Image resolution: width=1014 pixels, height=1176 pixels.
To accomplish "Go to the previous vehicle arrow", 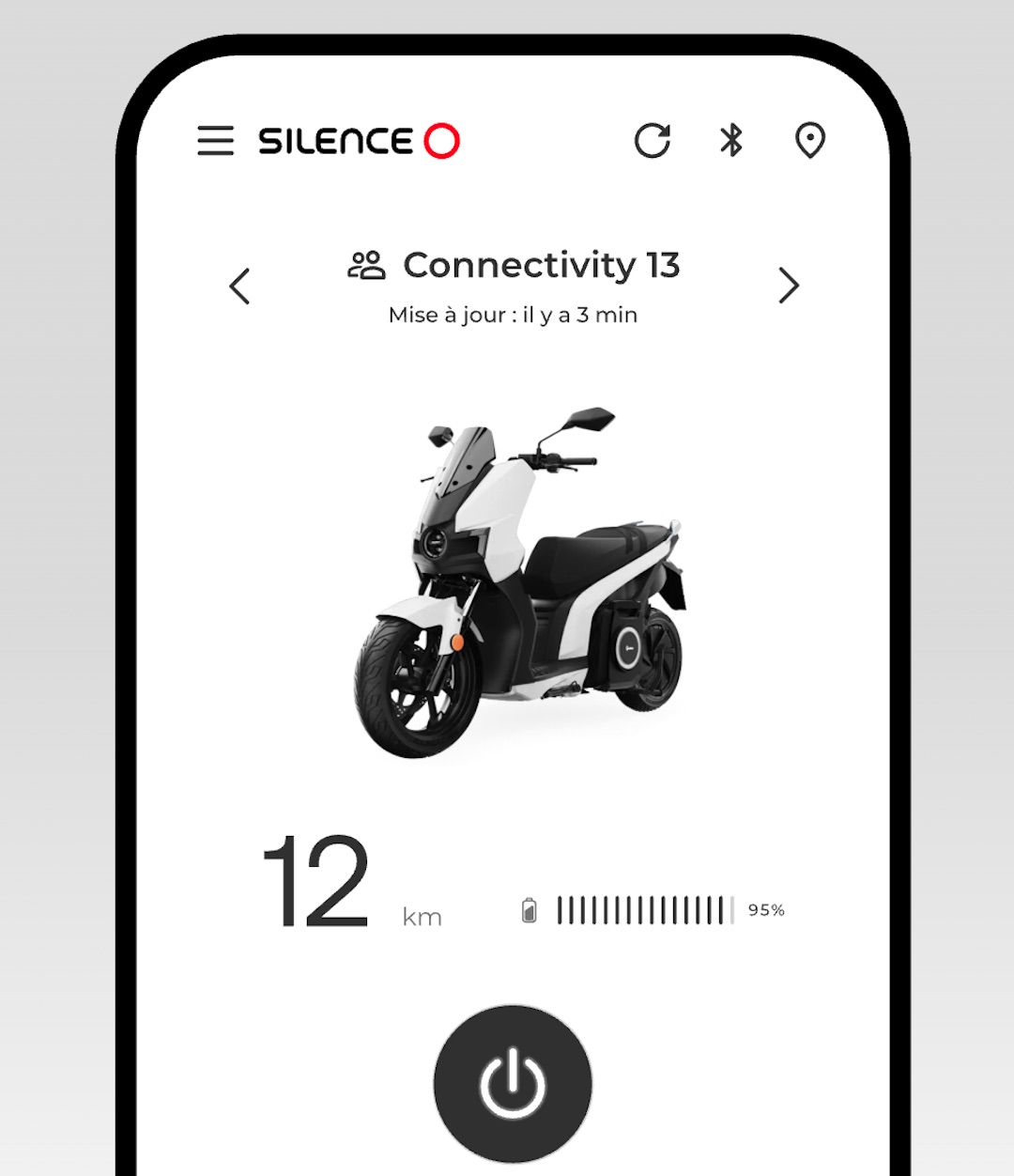I will click(x=240, y=286).
